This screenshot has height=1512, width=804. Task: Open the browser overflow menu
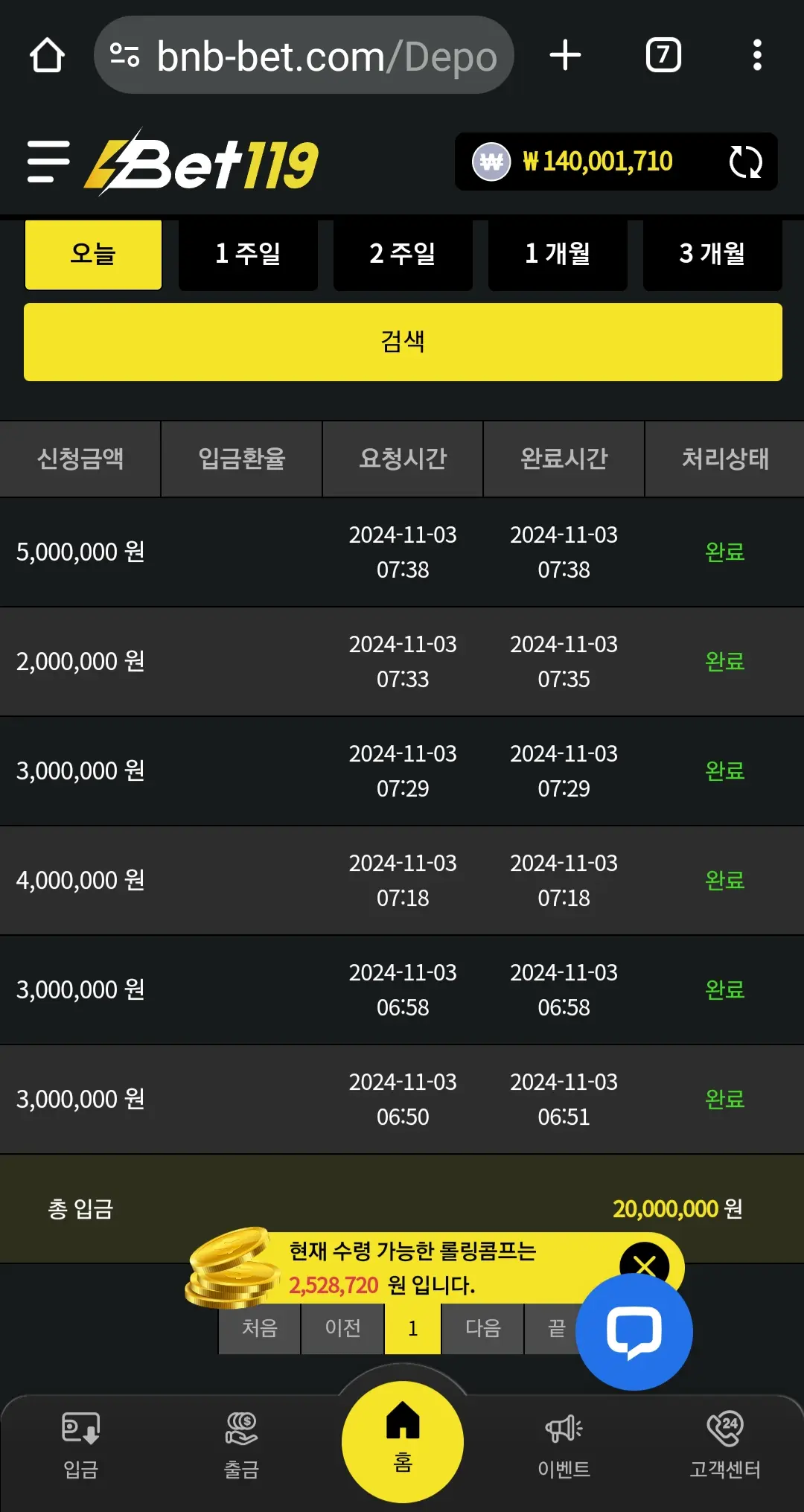click(x=757, y=55)
